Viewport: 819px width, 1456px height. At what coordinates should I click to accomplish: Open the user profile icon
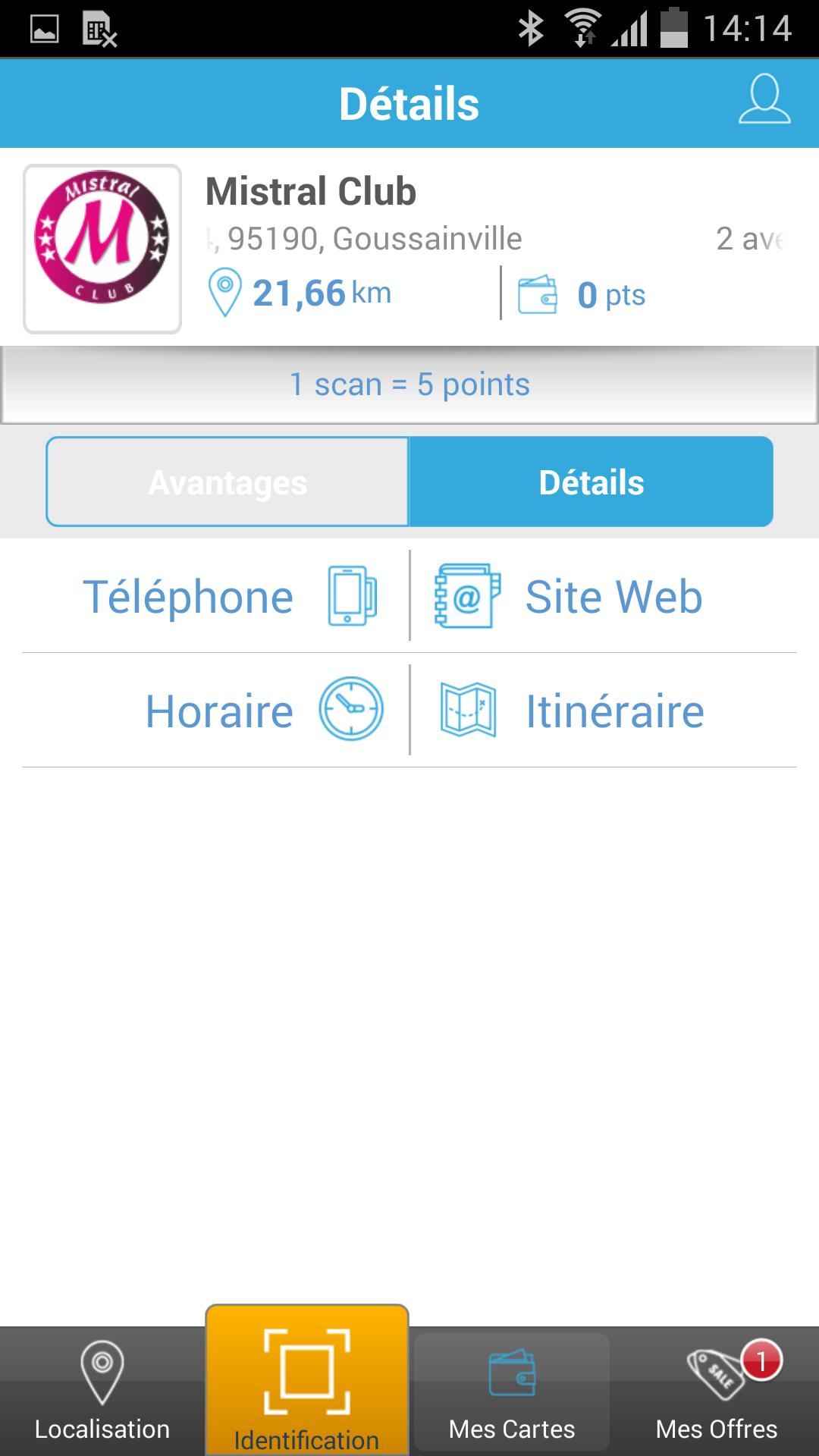tap(764, 99)
